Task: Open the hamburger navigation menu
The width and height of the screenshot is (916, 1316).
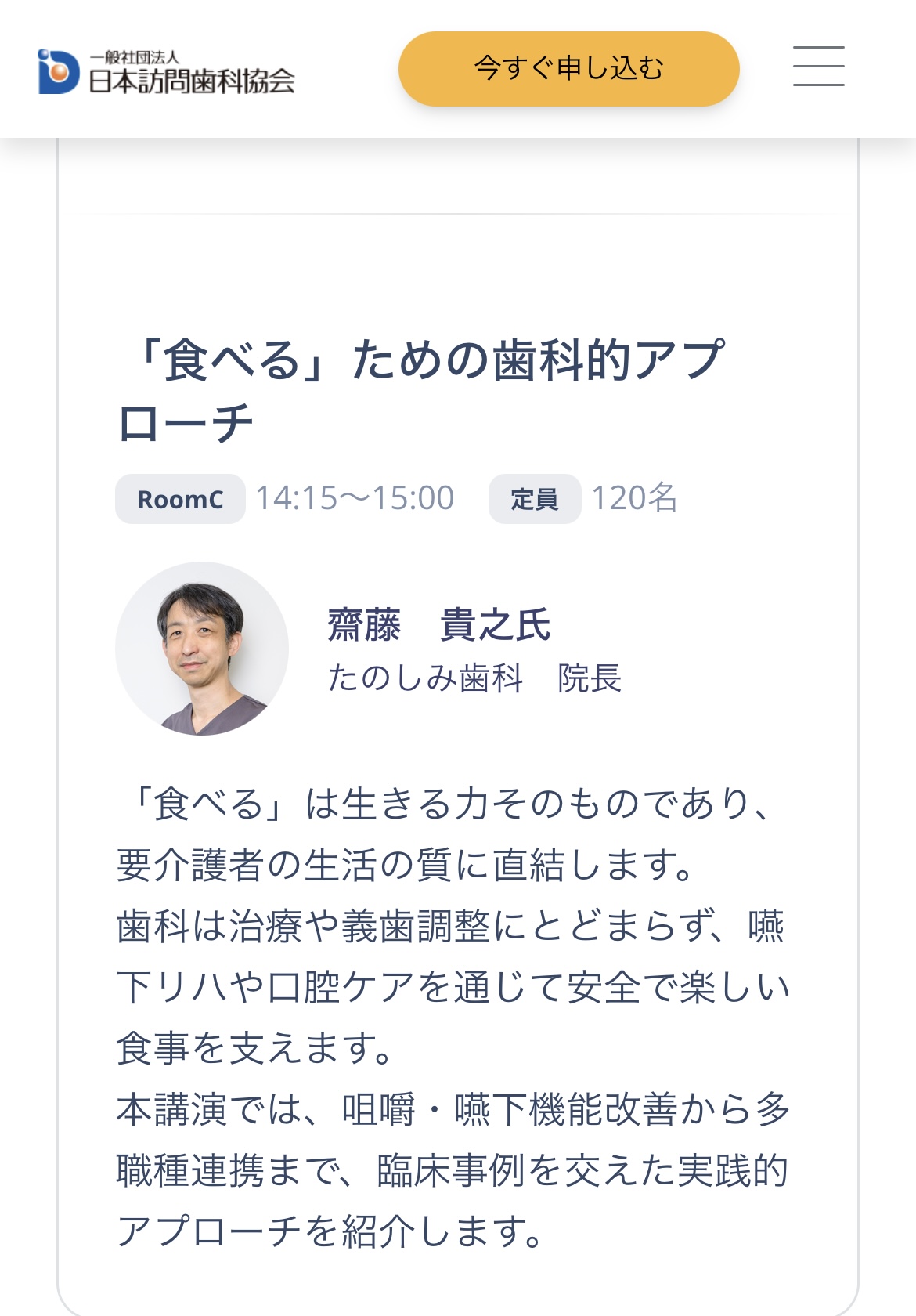Action: pos(818,66)
